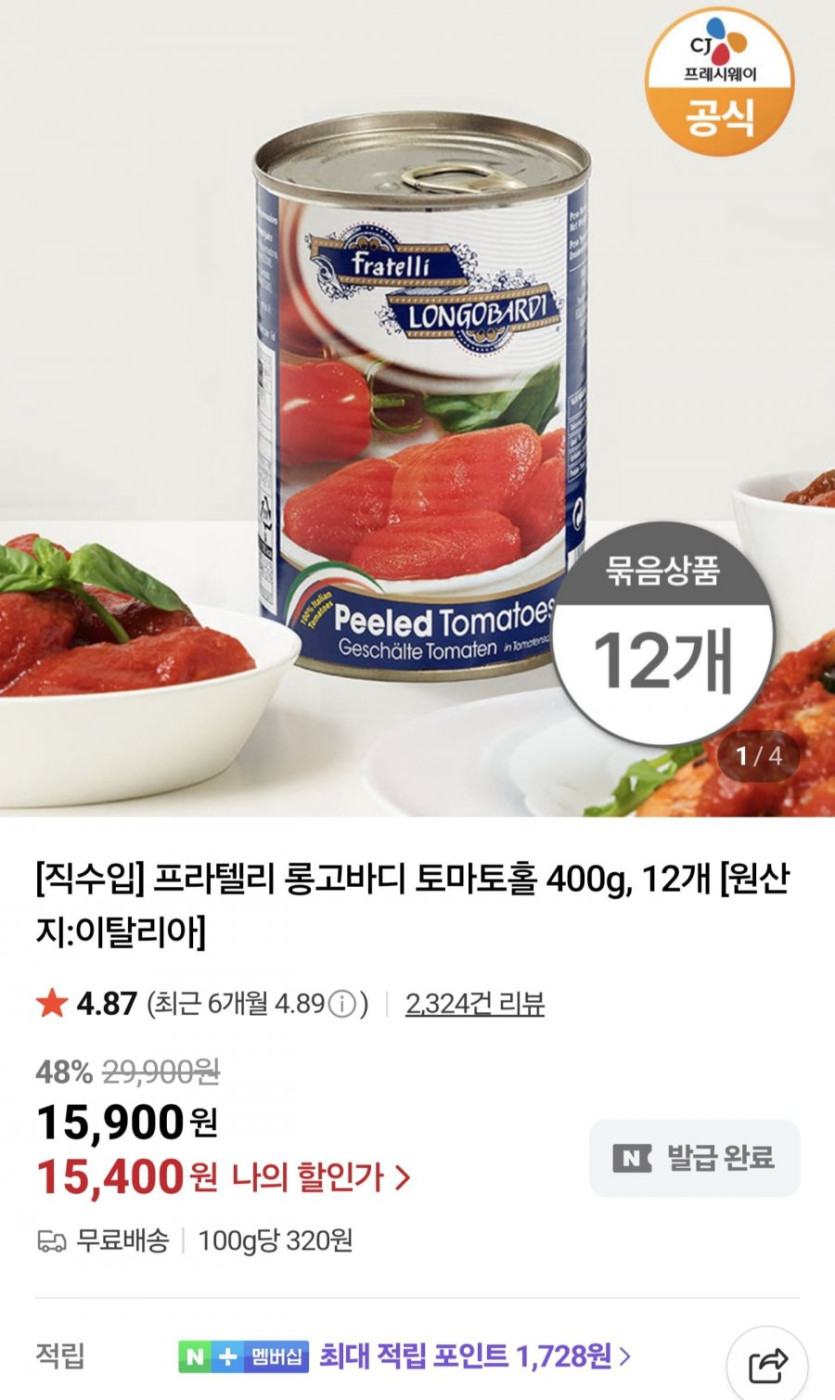Tap the 발급 완료 coupon button
This screenshot has width=835, height=1400.
click(x=694, y=1158)
